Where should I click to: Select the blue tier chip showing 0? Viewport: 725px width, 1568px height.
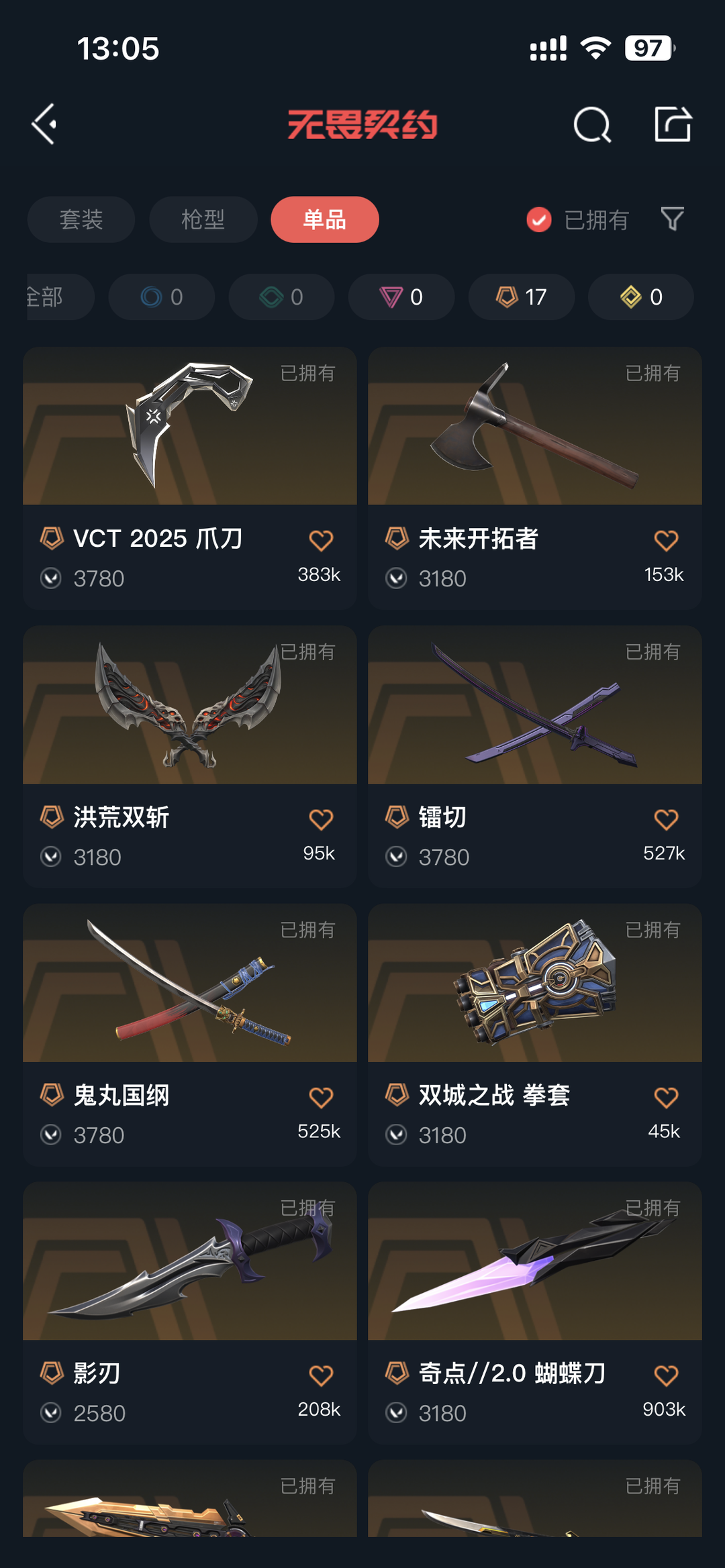(x=162, y=297)
